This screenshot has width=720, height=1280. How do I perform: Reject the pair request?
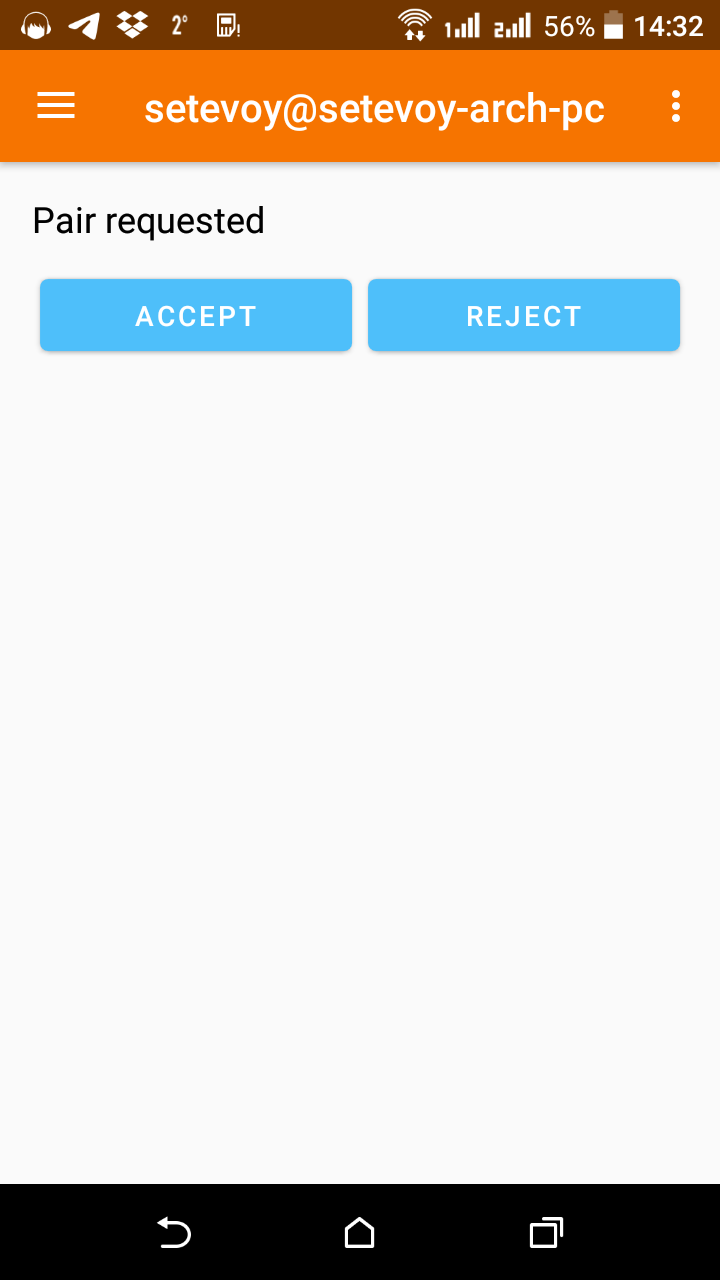524,316
